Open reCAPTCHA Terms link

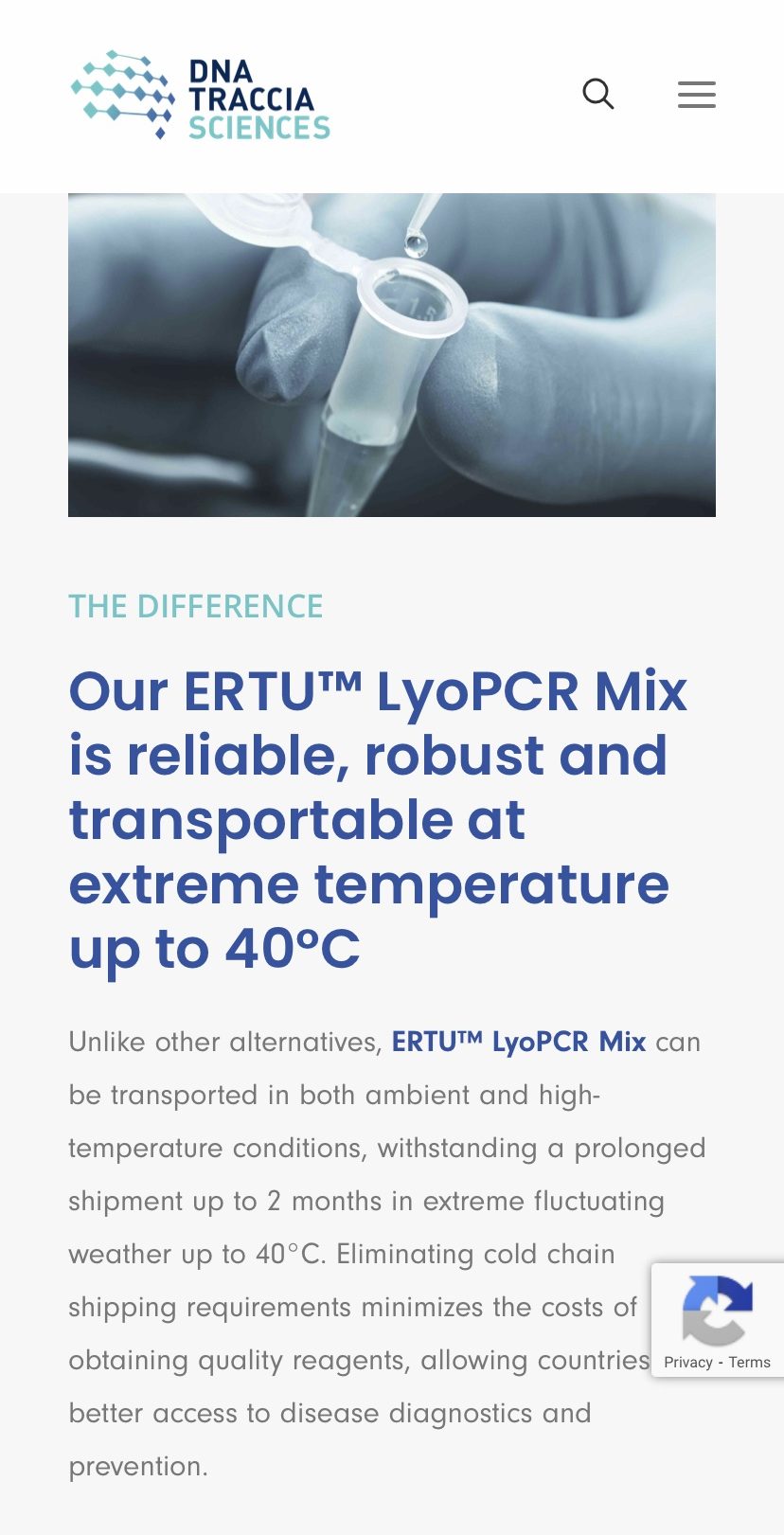point(749,1362)
